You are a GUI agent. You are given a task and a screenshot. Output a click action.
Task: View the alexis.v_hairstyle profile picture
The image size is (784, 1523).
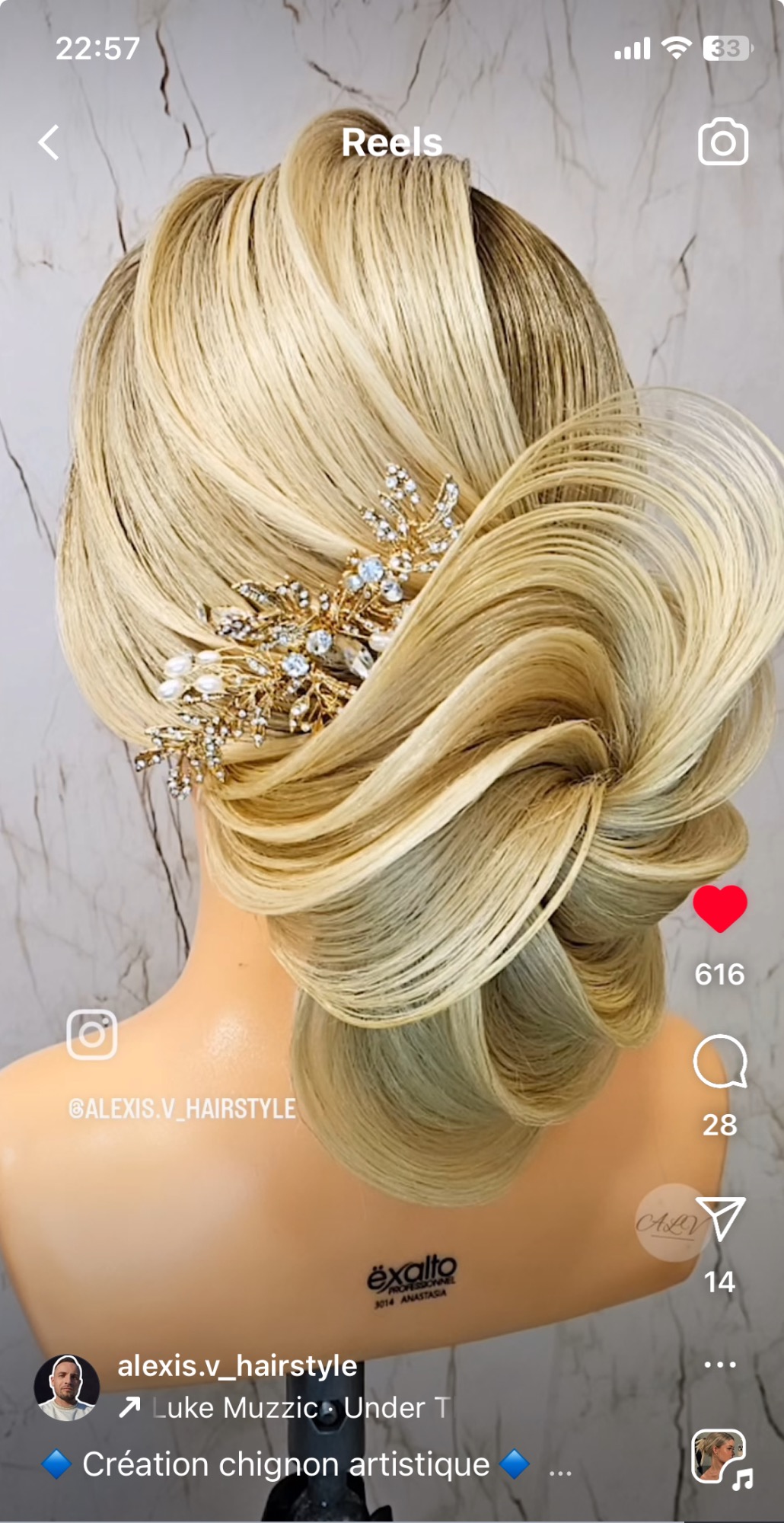pyautogui.click(x=67, y=1388)
